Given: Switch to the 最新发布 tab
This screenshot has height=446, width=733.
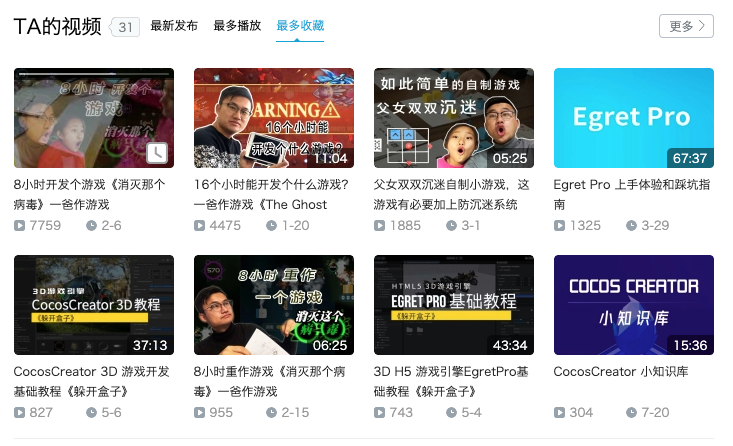Looking at the screenshot, I should click(174, 26).
